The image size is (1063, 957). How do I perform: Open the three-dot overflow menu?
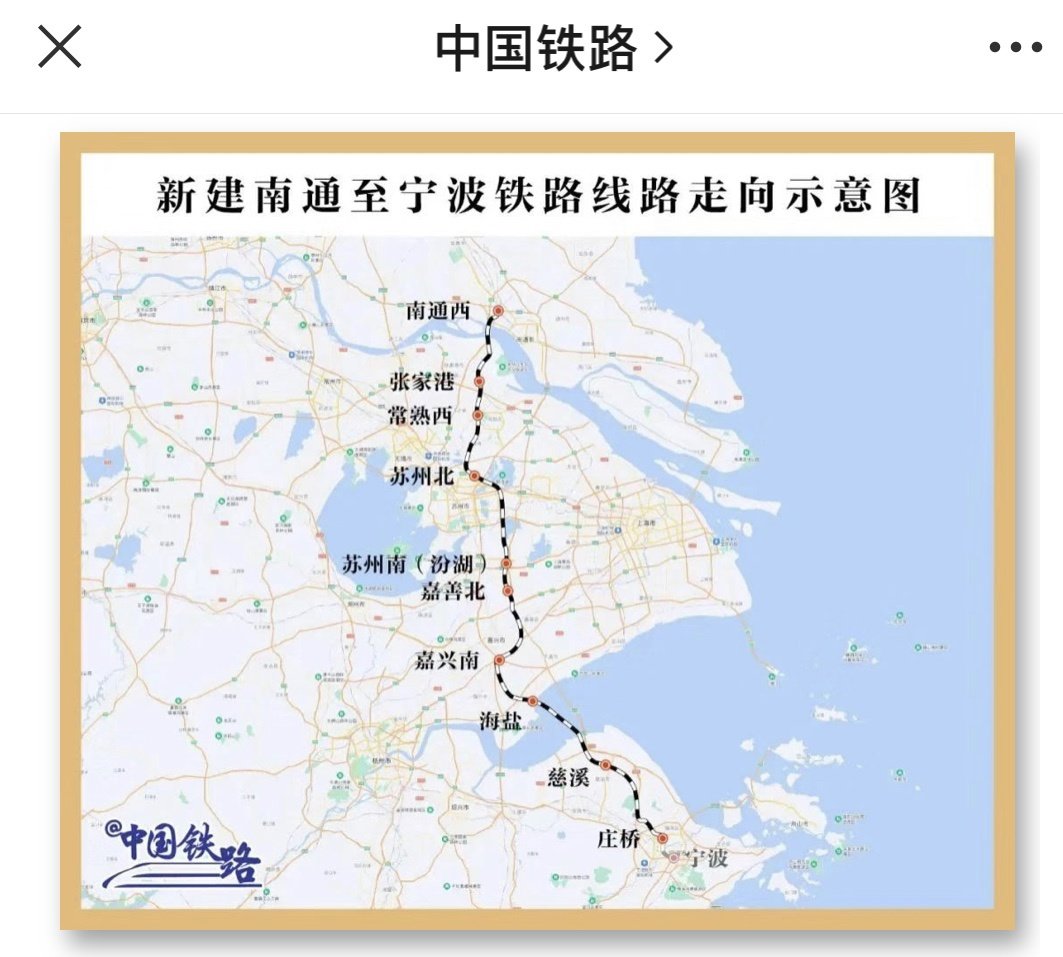tap(1015, 47)
